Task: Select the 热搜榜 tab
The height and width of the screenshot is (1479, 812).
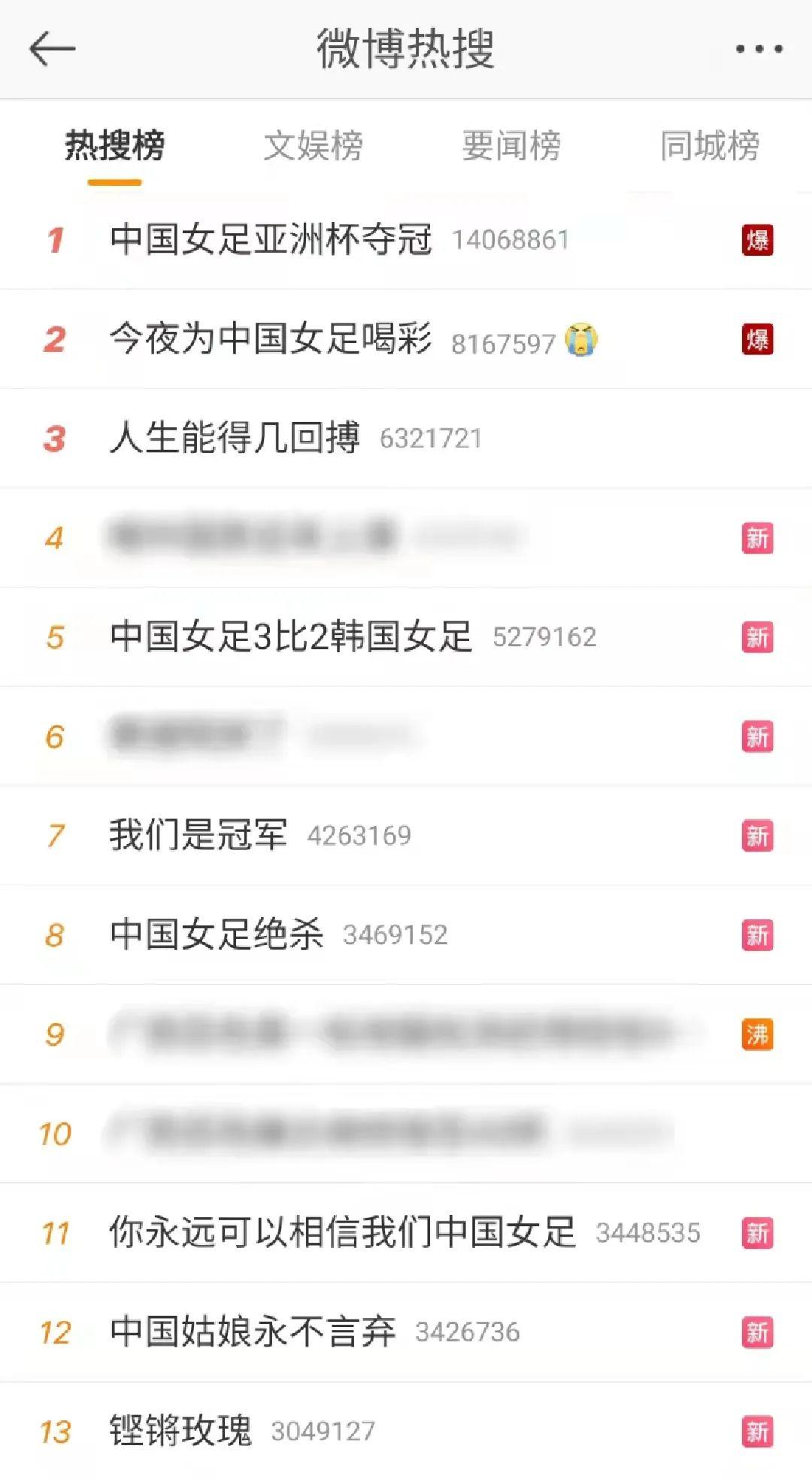Action: click(x=114, y=145)
